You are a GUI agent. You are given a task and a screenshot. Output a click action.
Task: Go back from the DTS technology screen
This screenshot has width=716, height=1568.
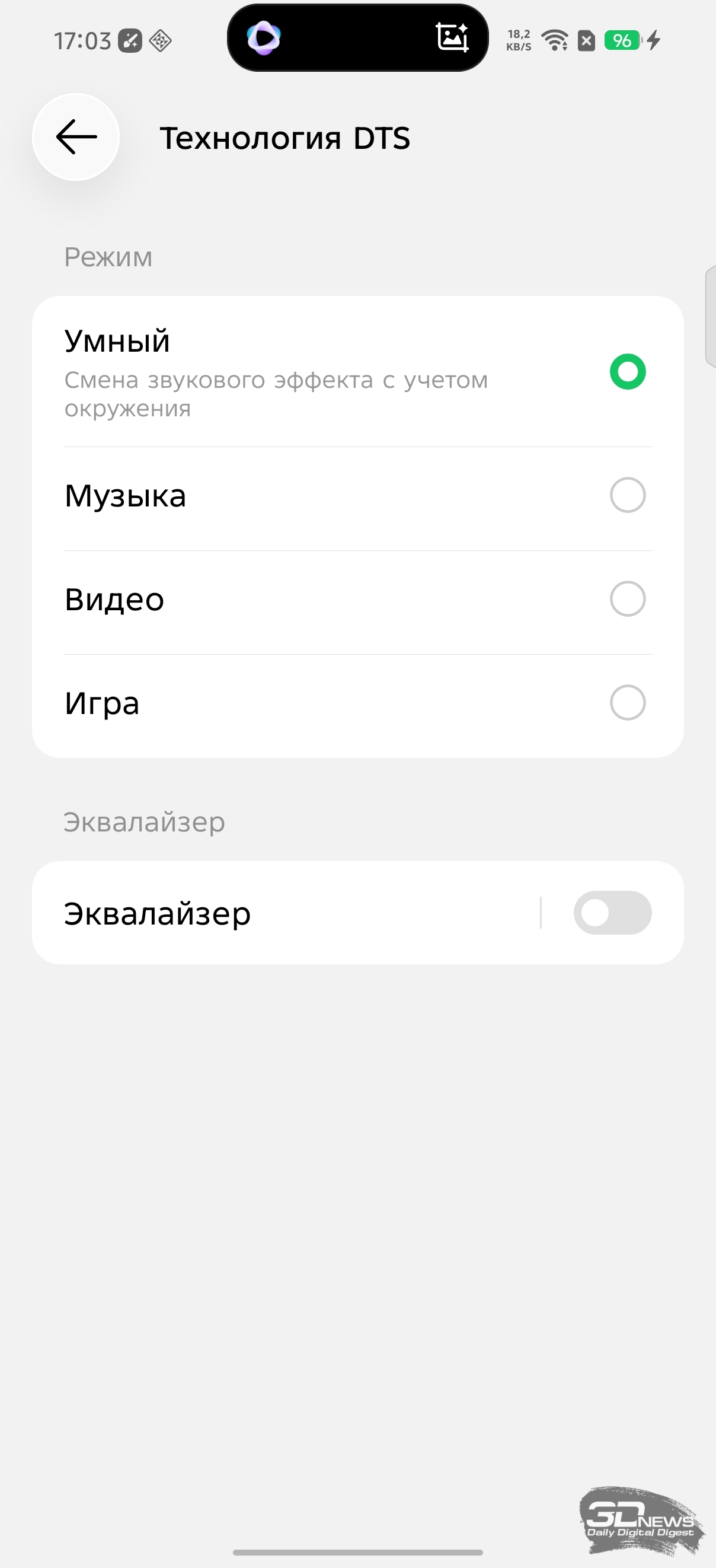pos(76,137)
